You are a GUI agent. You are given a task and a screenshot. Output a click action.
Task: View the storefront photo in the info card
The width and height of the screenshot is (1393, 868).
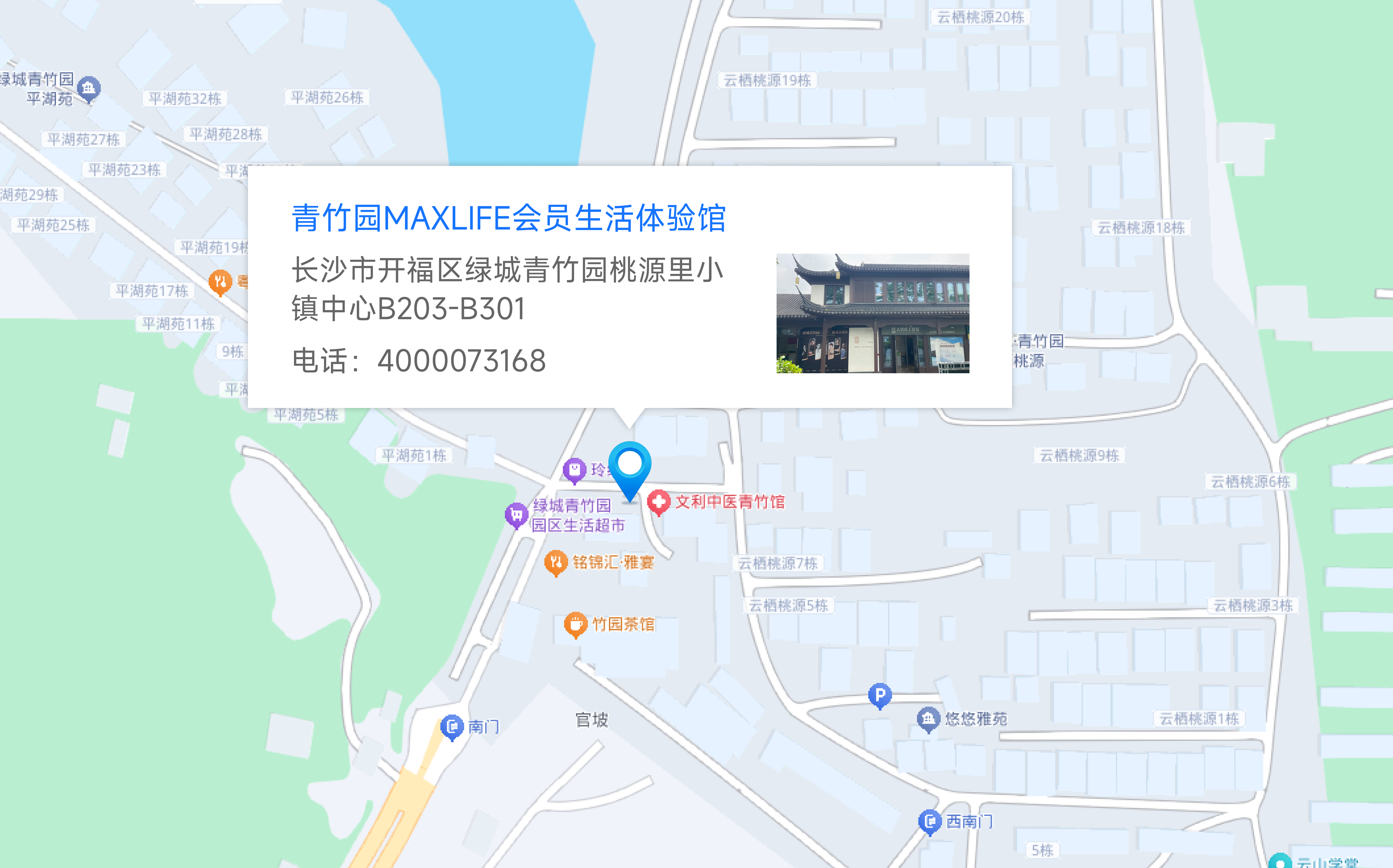(x=872, y=313)
